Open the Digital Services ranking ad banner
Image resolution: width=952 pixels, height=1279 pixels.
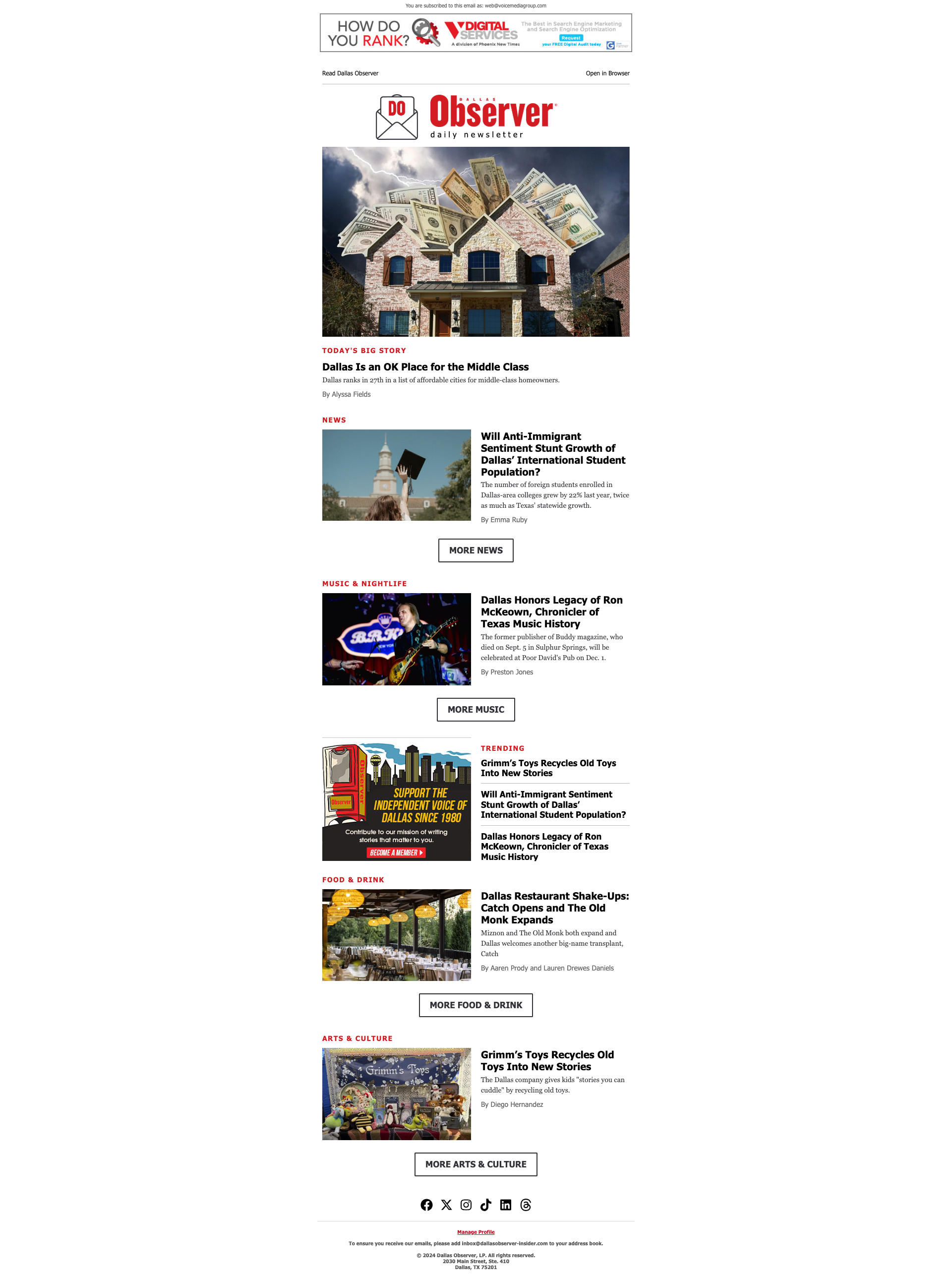point(476,33)
